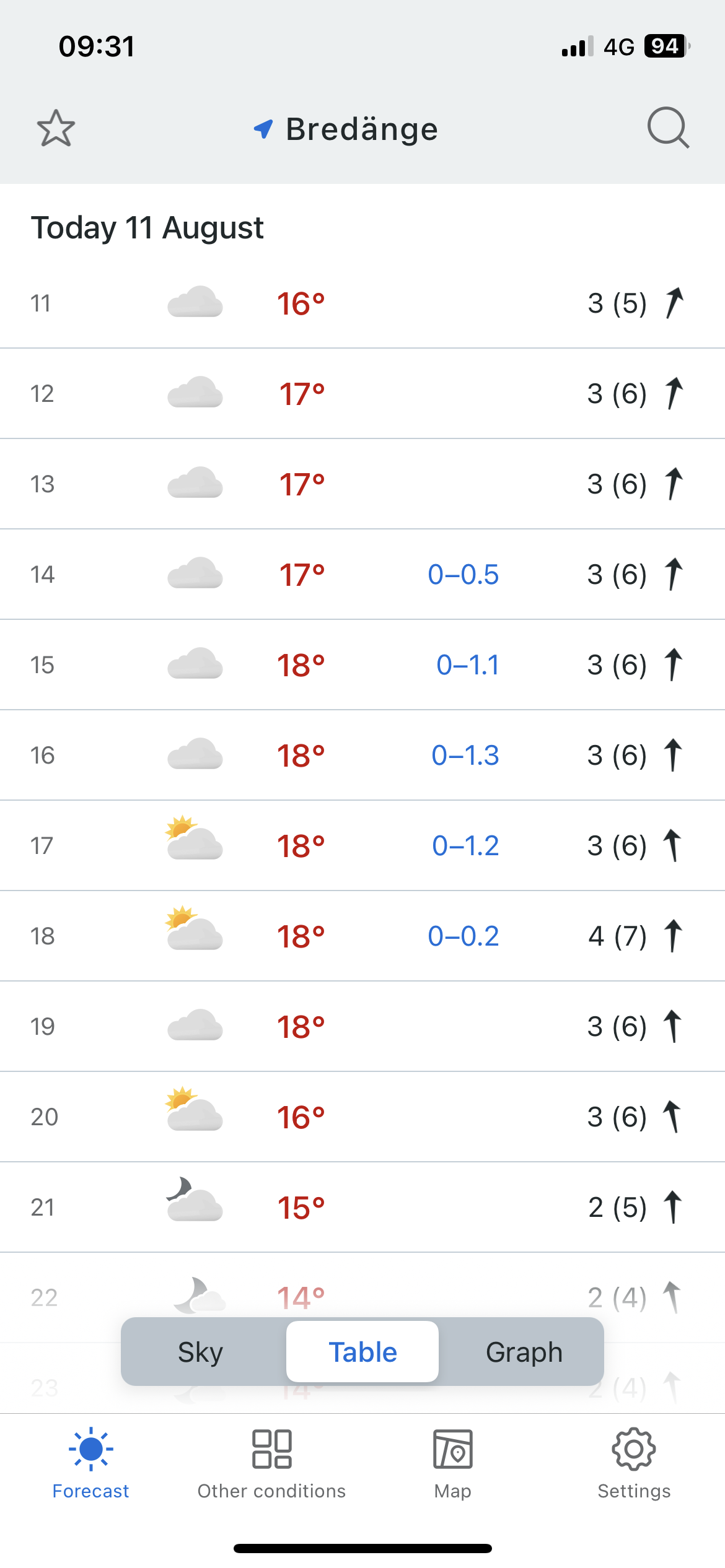Switch to the Sky view

click(201, 1352)
